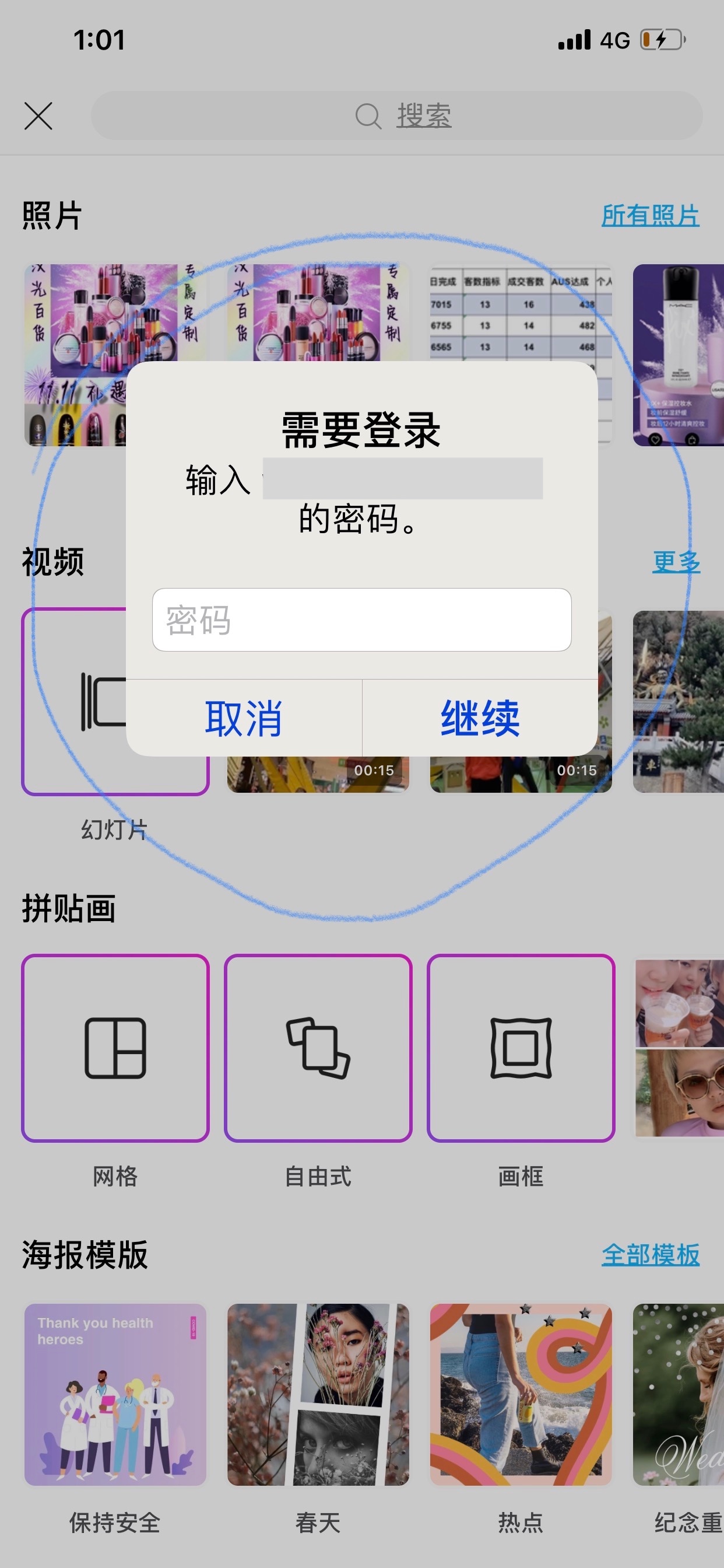
Task: Close the screen with X icon
Action: click(x=38, y=116)
